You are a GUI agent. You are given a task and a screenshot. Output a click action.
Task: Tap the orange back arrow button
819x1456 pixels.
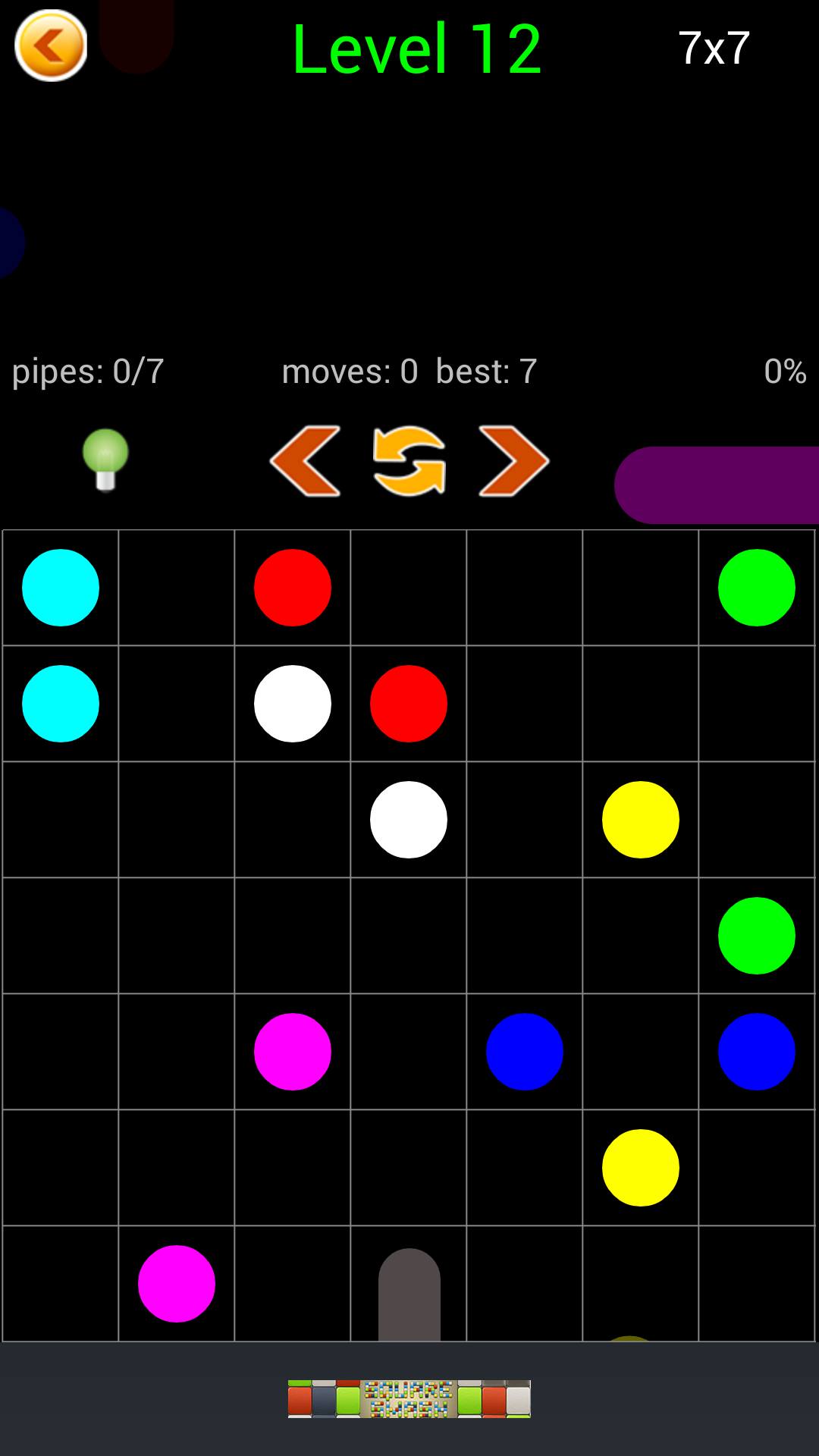click(x=51, y=45)
